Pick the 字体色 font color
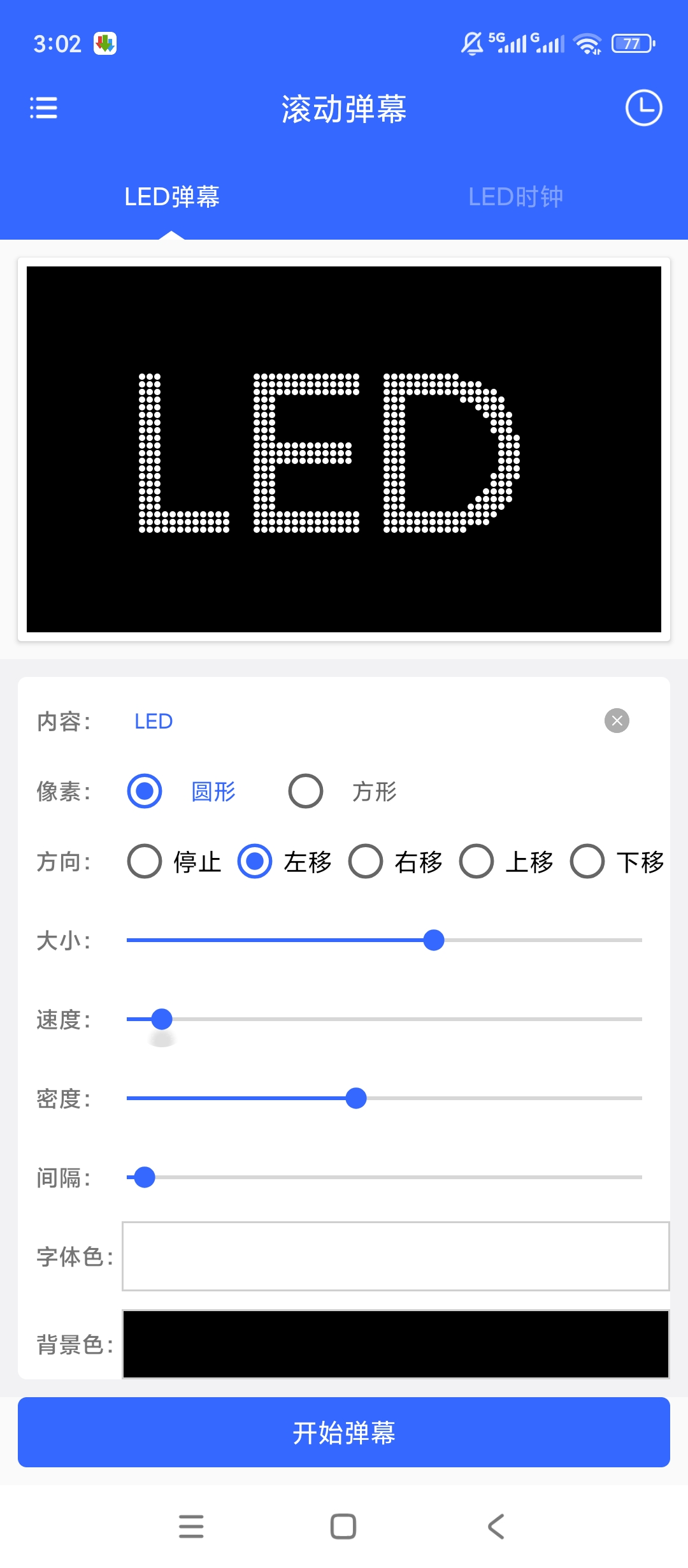 point(396,1256)
